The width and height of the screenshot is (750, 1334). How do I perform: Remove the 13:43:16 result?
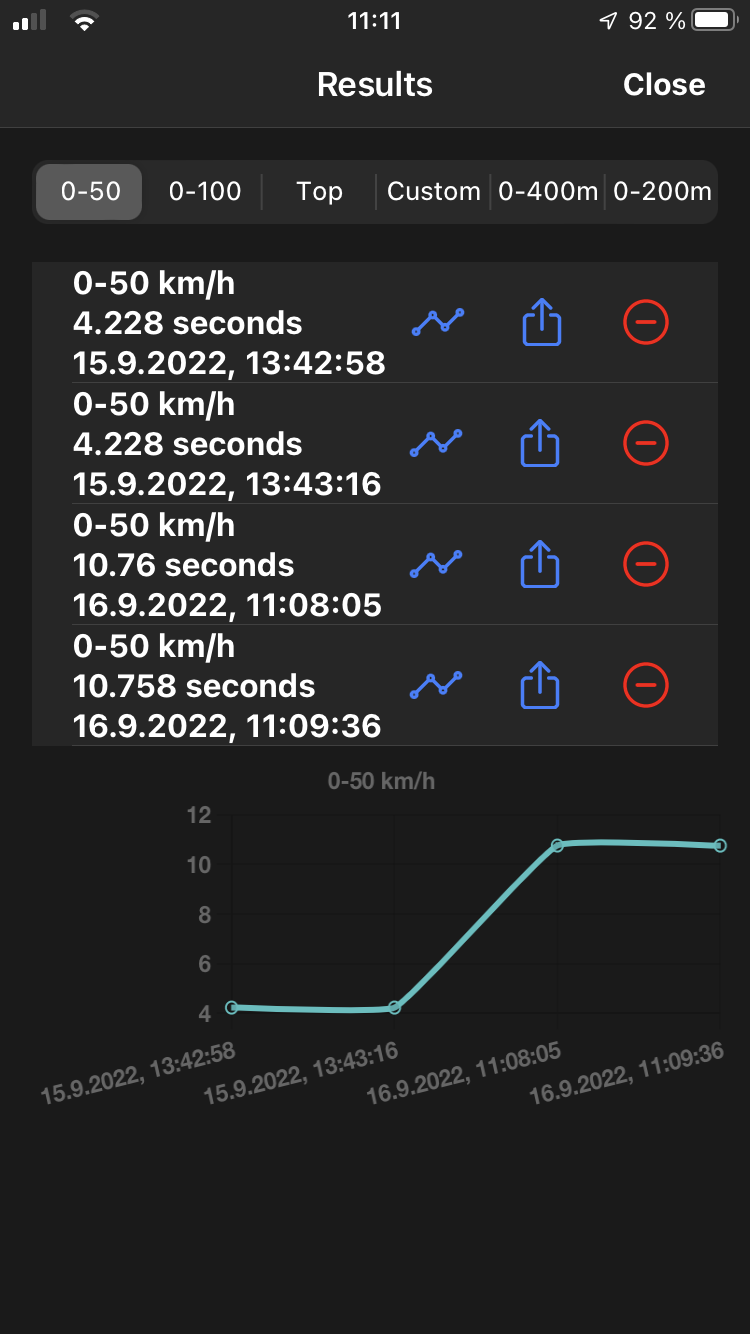pyautogui.click(x=646, y=443)
